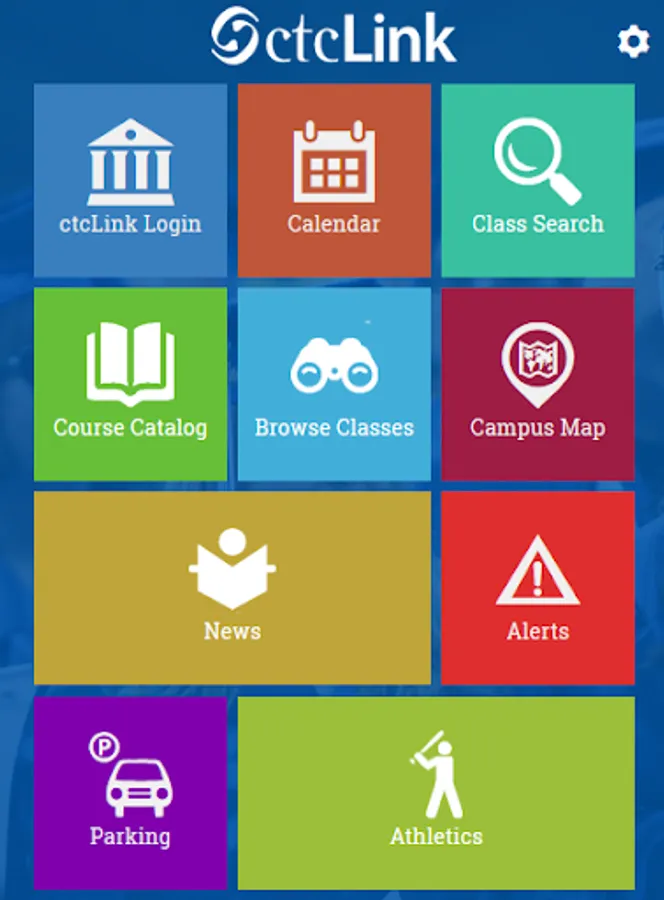Open the settings gear icon
The image size is (664, 900).
click(x=633, y=42)
